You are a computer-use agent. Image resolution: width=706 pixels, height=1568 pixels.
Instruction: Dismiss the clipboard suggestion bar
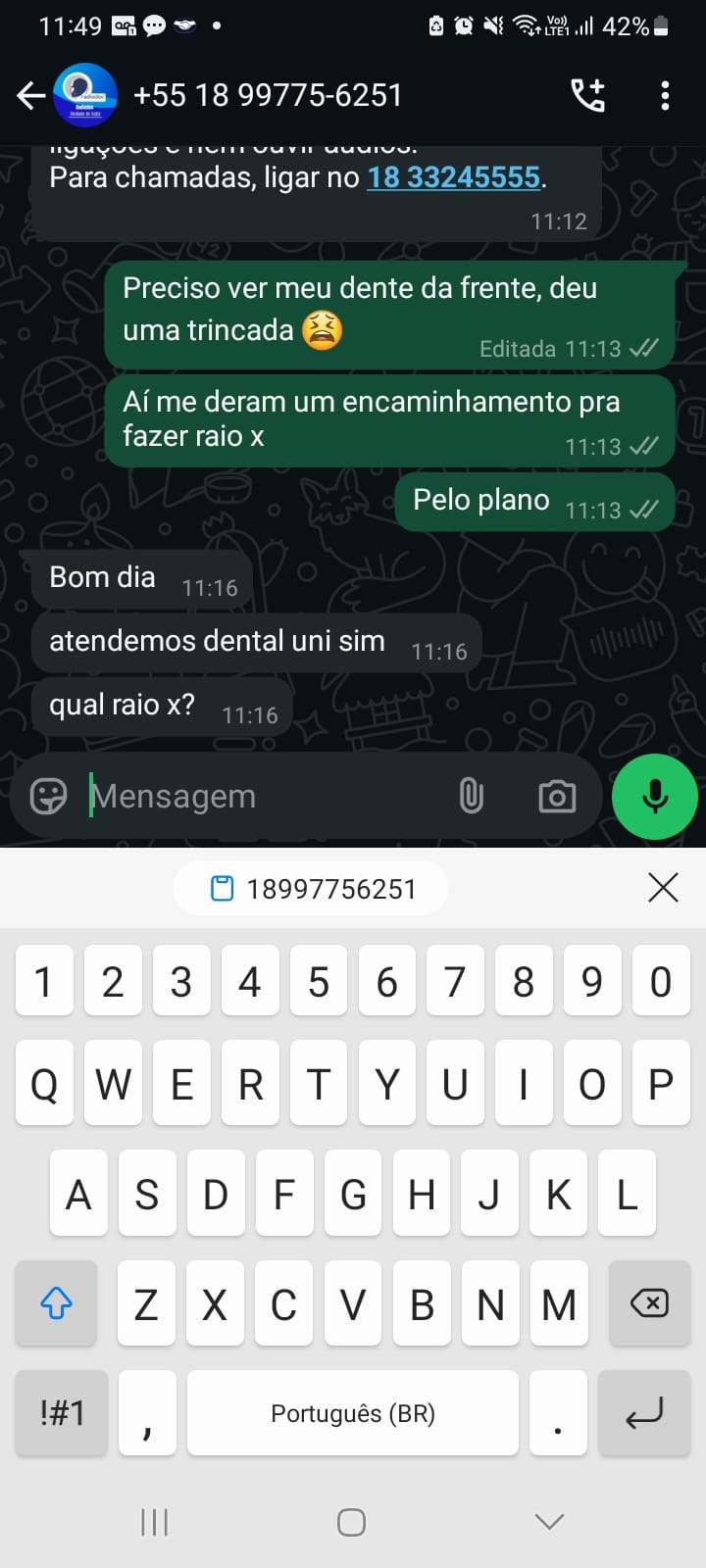(x=663, y=888)
